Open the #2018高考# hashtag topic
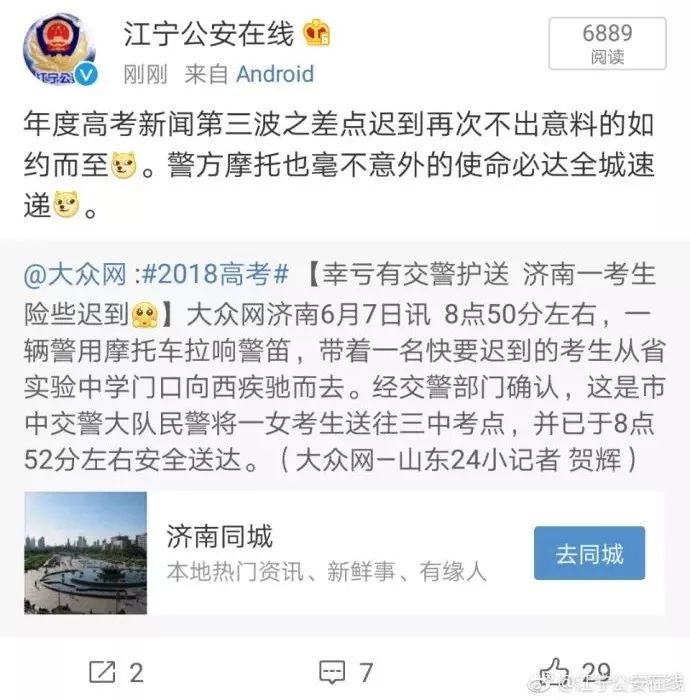Image resolution: width=690 pixels, height=700 pixels. (214, 273)
